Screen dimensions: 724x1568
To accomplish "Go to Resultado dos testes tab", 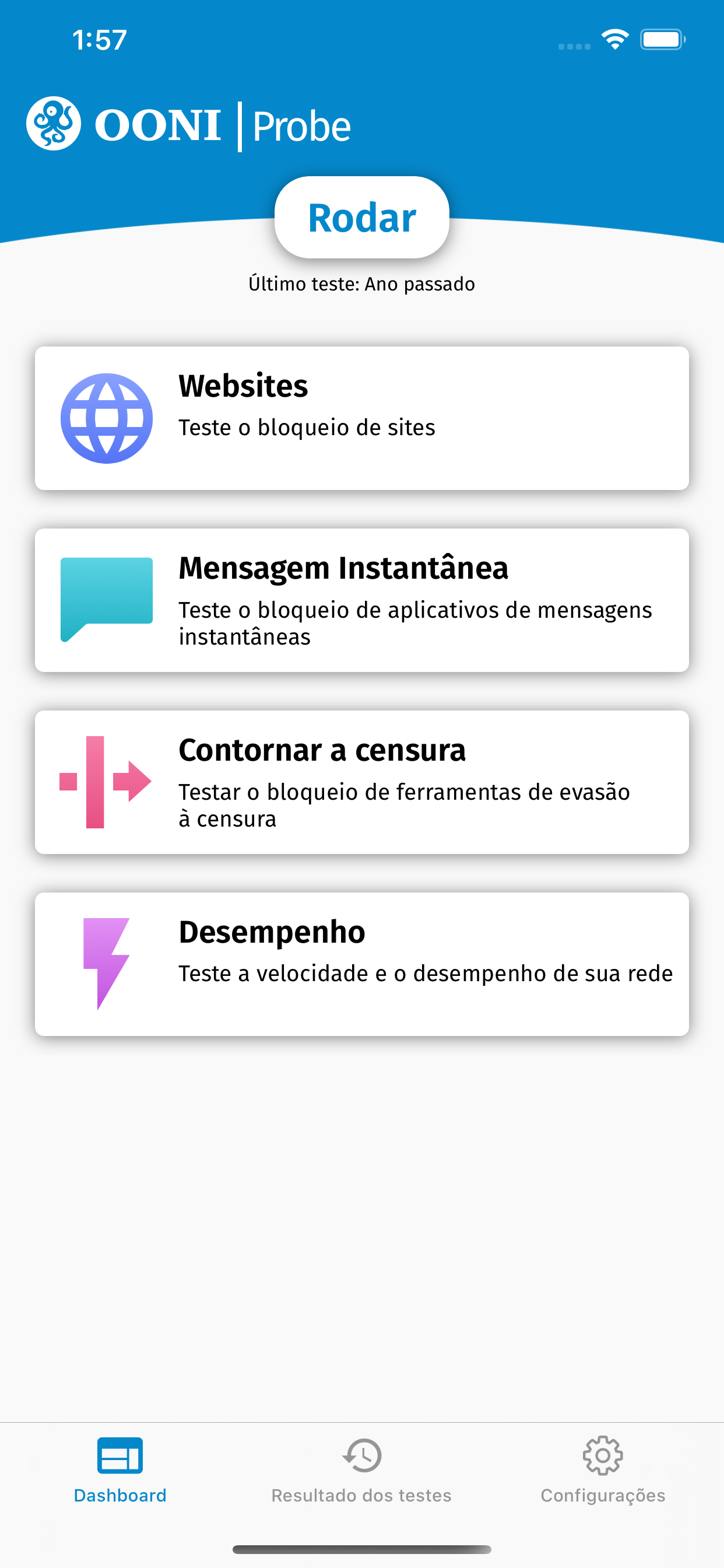I will point(361,1470).
